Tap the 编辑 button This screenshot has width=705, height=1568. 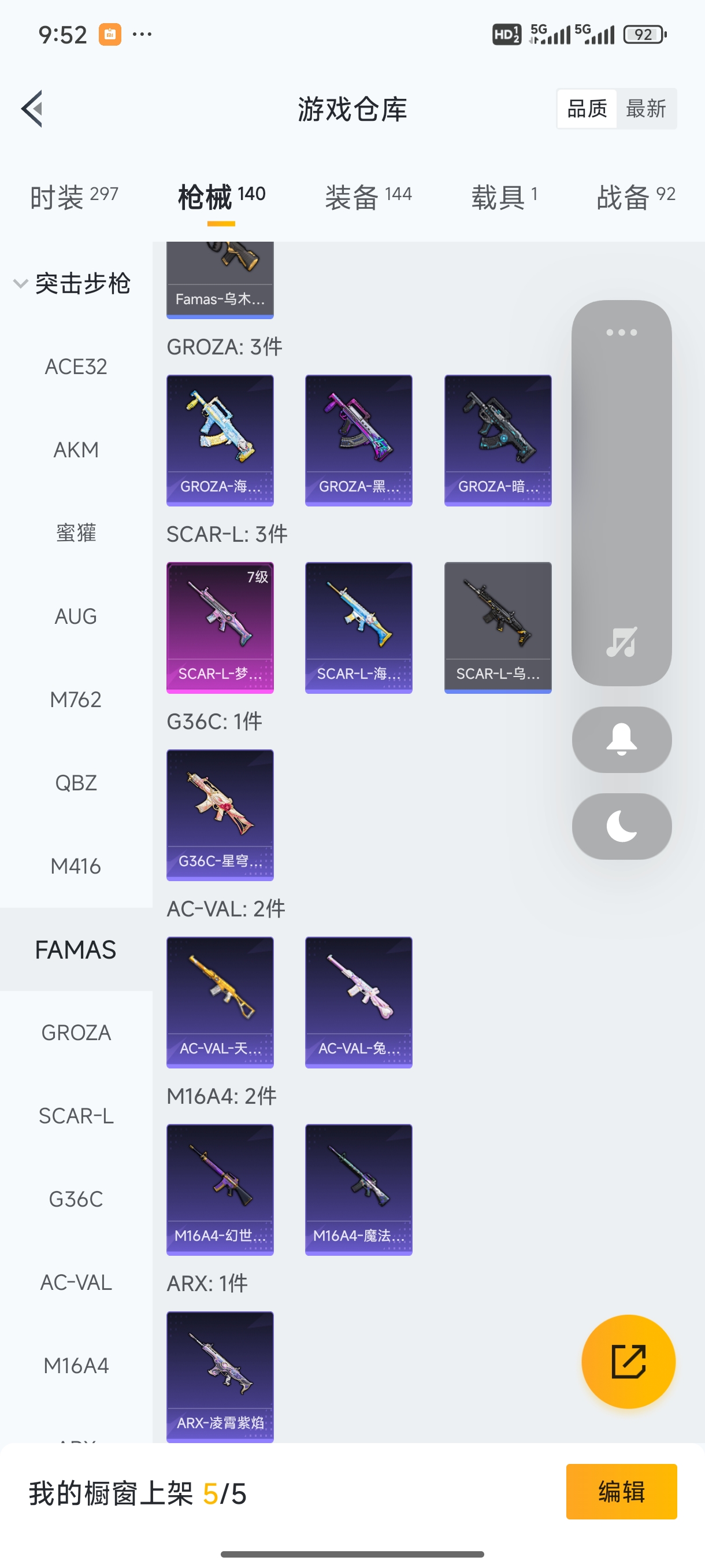(621, 1492)
